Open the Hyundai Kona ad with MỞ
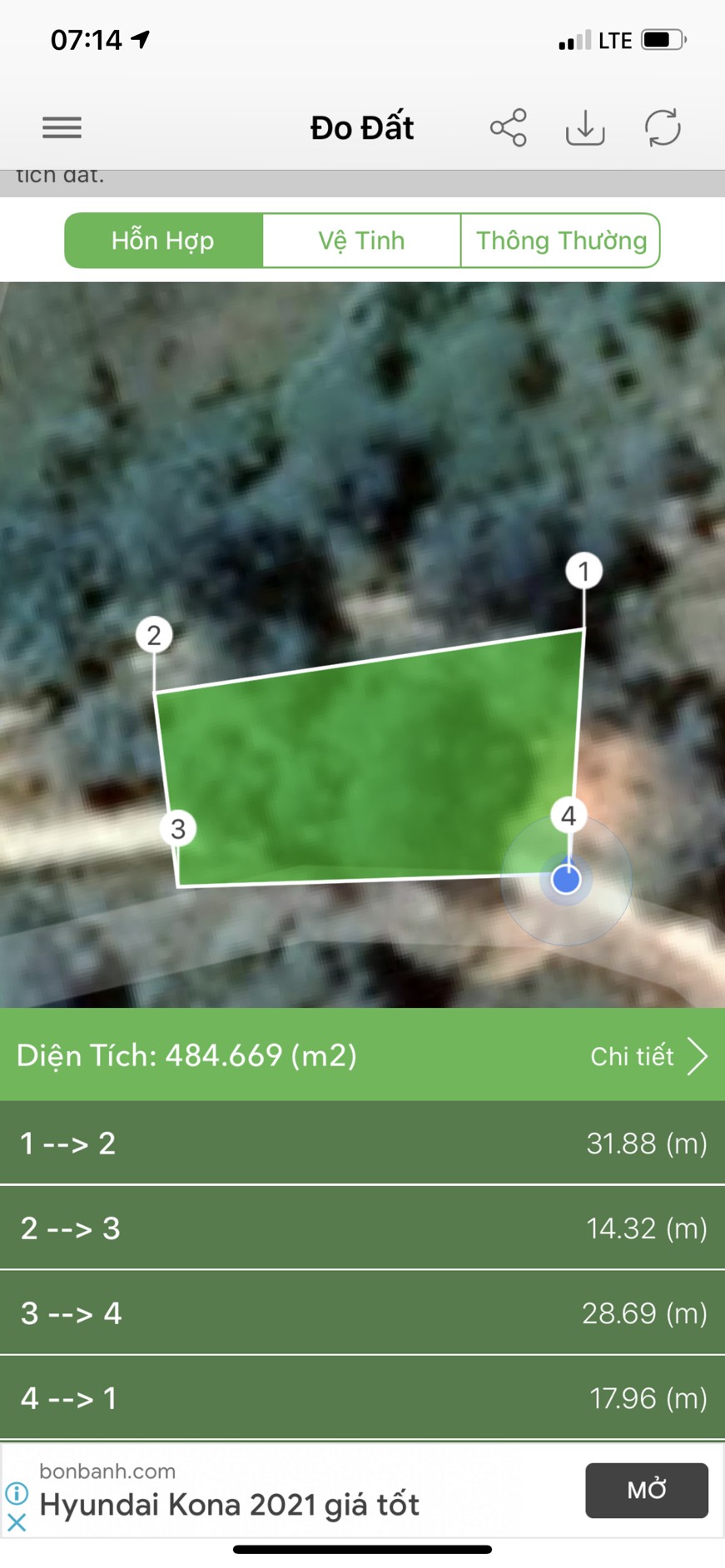This screenshot has height=1568, width=725. (x=647, y=1490)
